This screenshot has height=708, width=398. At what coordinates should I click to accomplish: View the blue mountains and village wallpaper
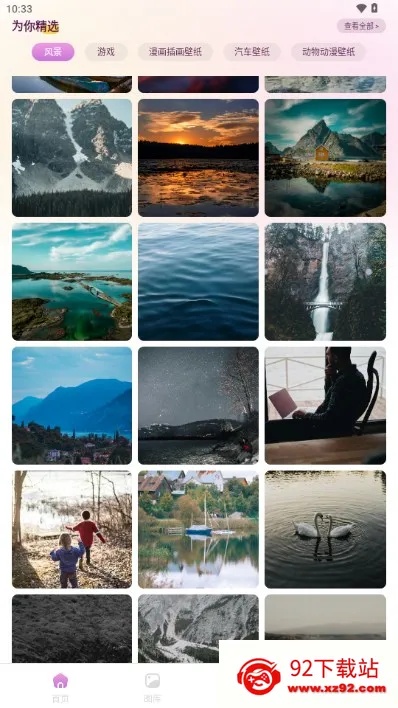72,405
